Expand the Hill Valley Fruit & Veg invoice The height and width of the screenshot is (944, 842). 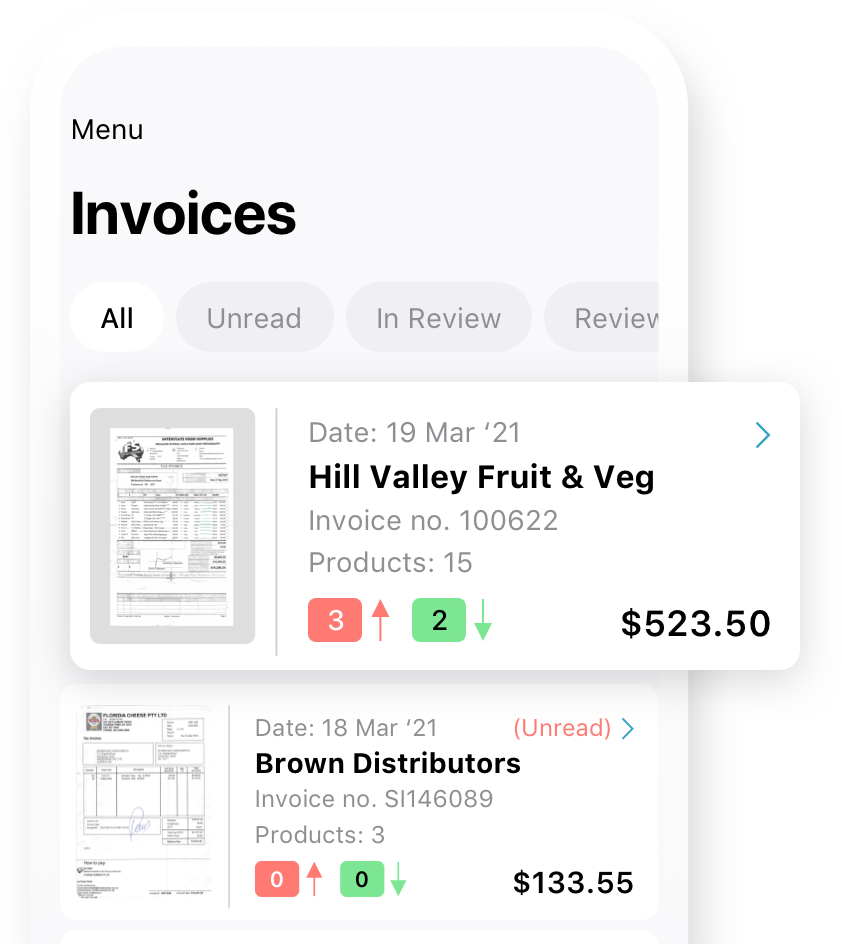tap(763, 435)
